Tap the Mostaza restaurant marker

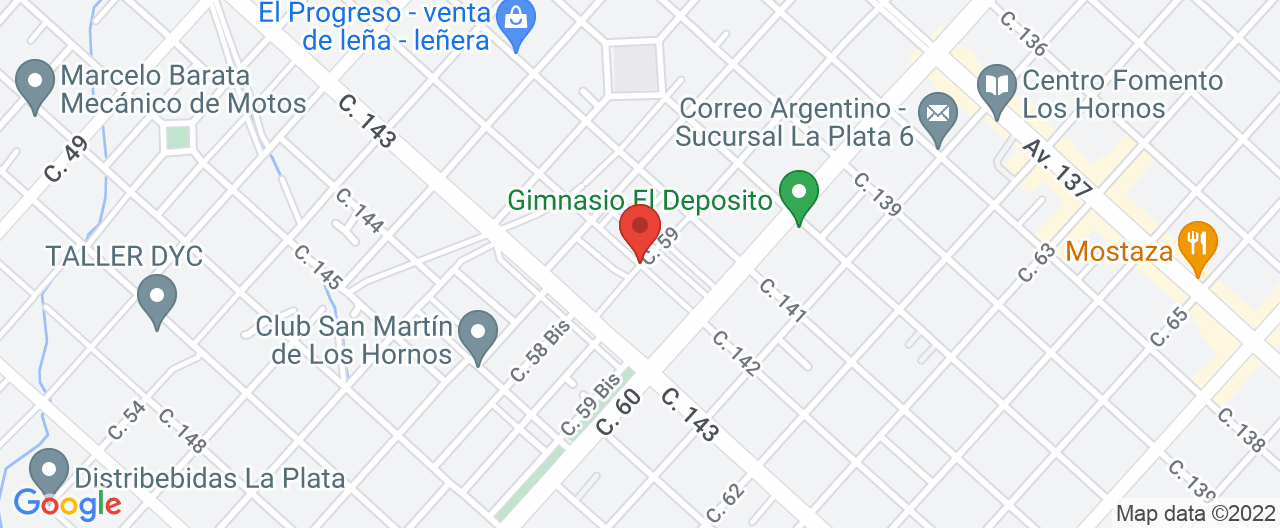point(1196,243)
